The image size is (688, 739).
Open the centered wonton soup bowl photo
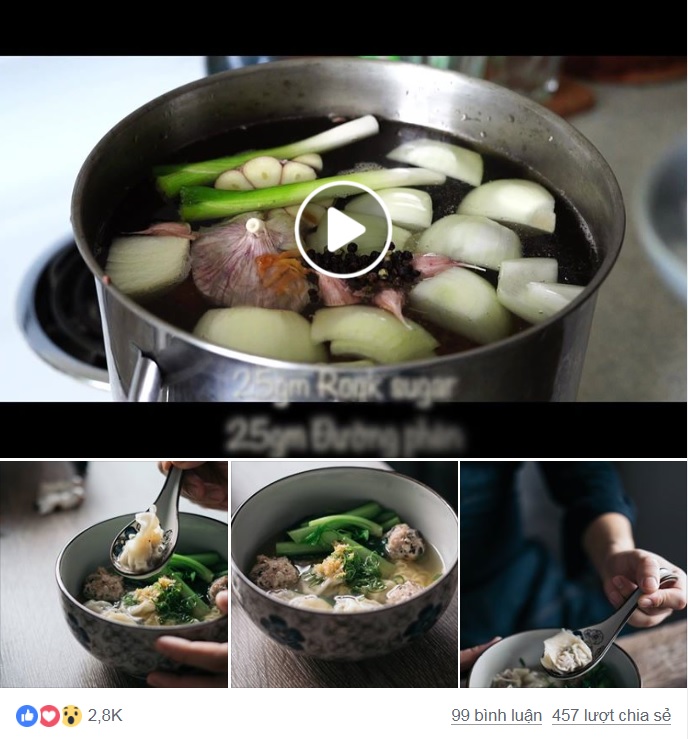(x=343, y=574)
